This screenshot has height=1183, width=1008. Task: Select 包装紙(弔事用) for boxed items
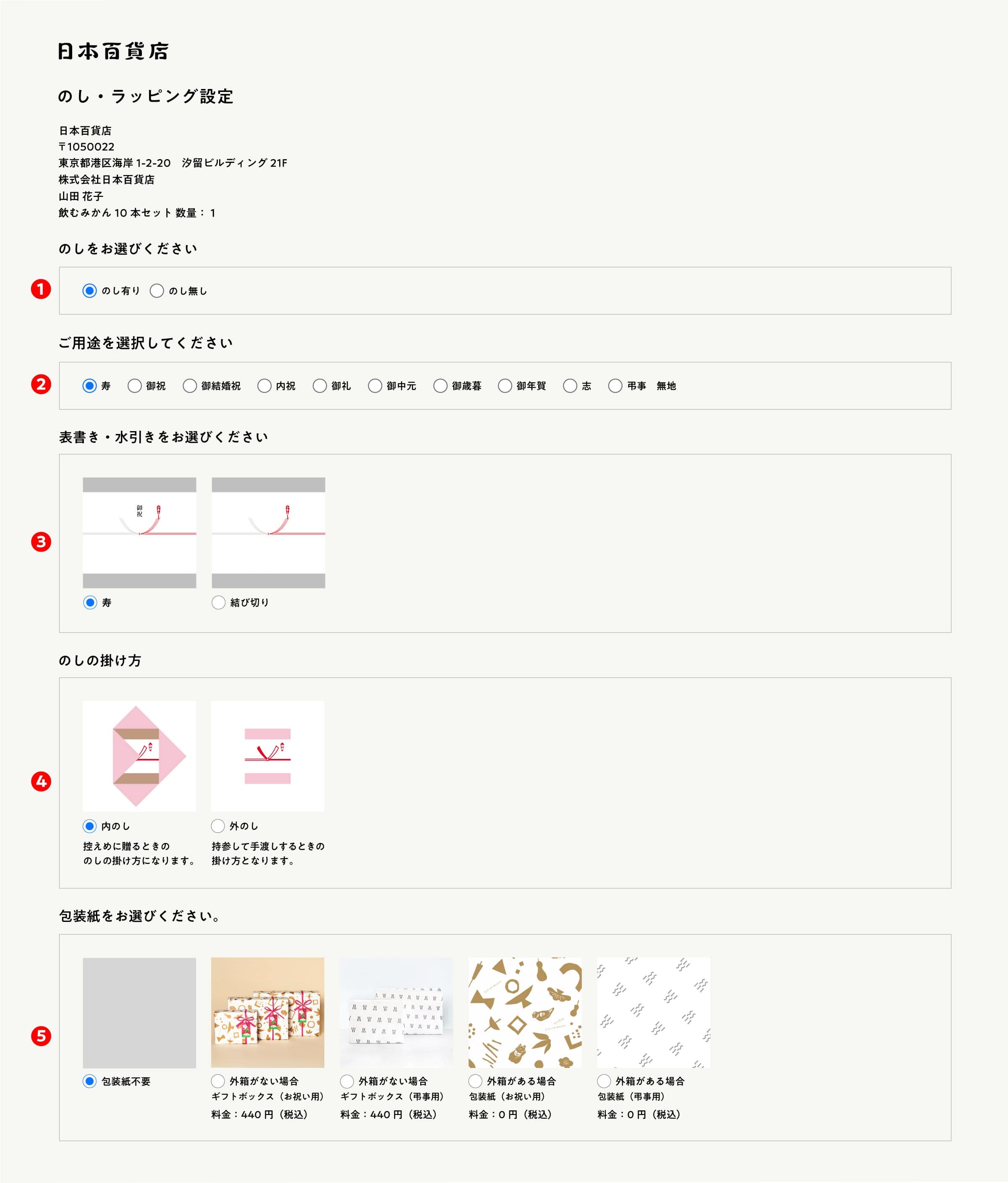(604, 1081)
